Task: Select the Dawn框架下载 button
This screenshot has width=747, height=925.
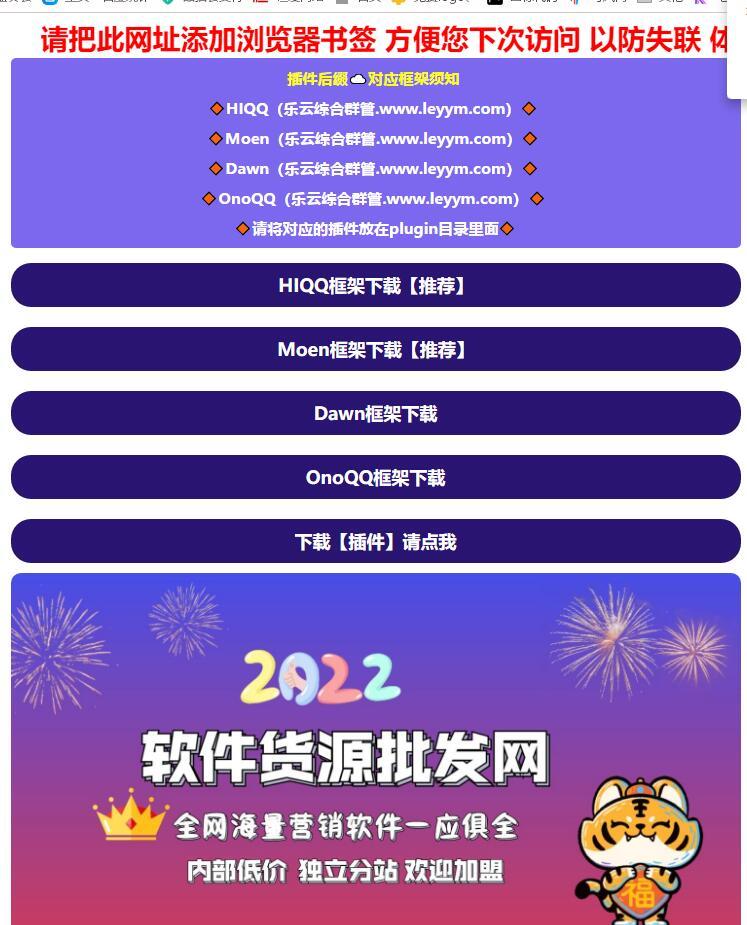Action: [x=375, y=414]
